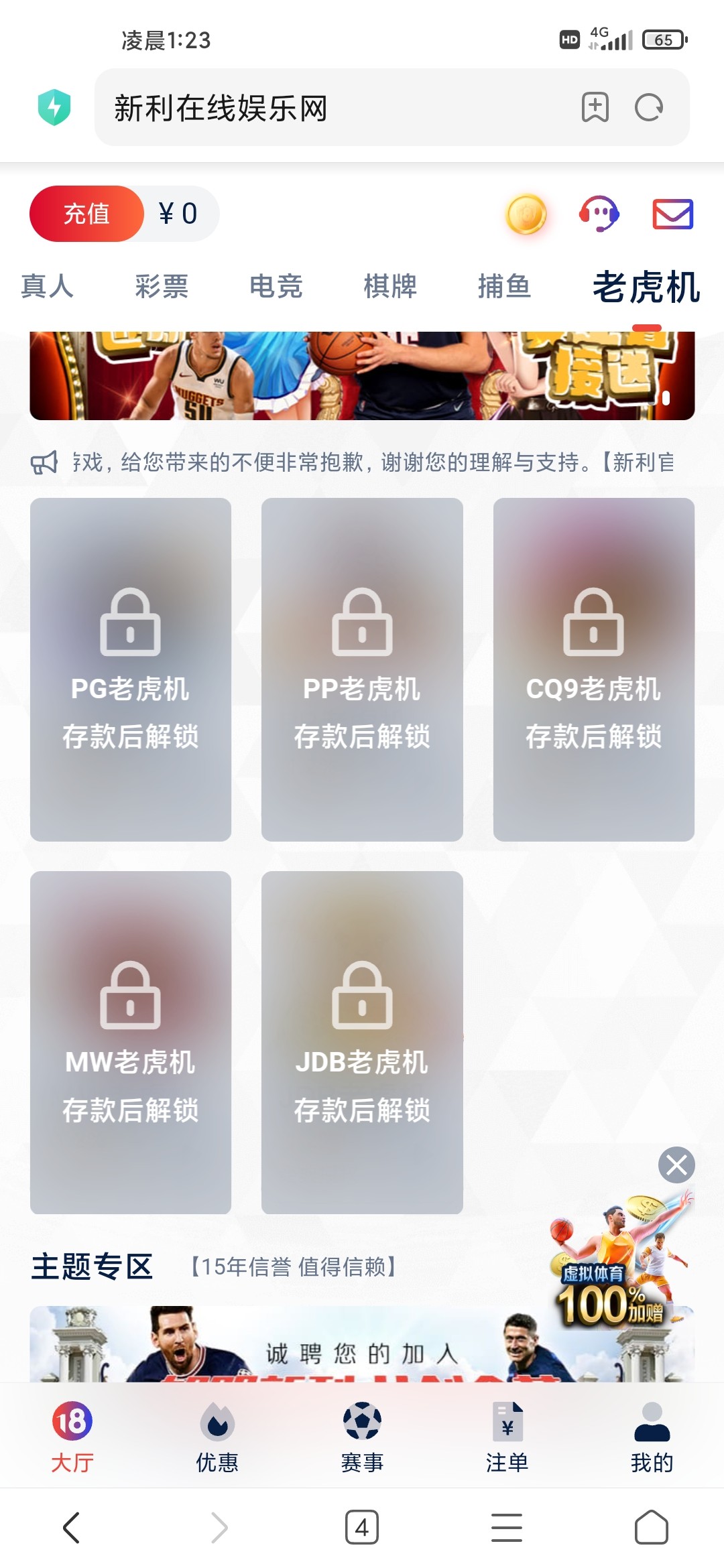Go to the 棋牌 tab
The image size is (724, 1568).
pos(390,286)
